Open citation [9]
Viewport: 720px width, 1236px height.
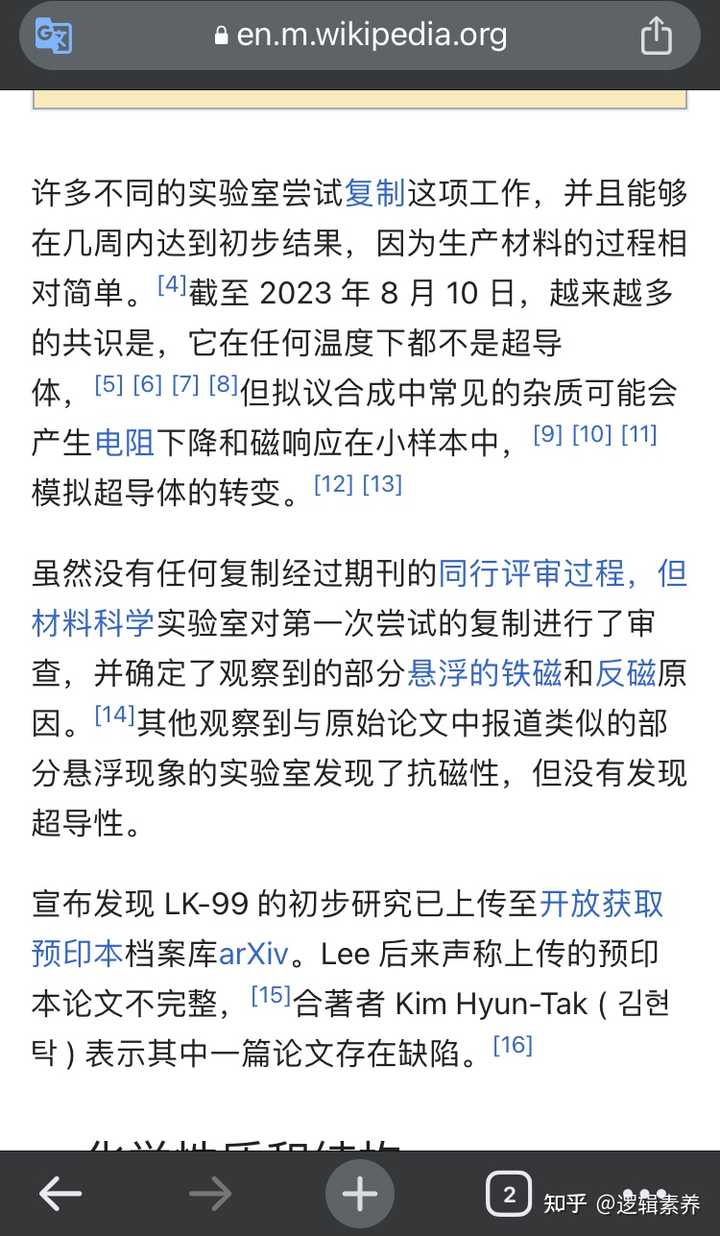pyautogui.click(x=548, y=434)
